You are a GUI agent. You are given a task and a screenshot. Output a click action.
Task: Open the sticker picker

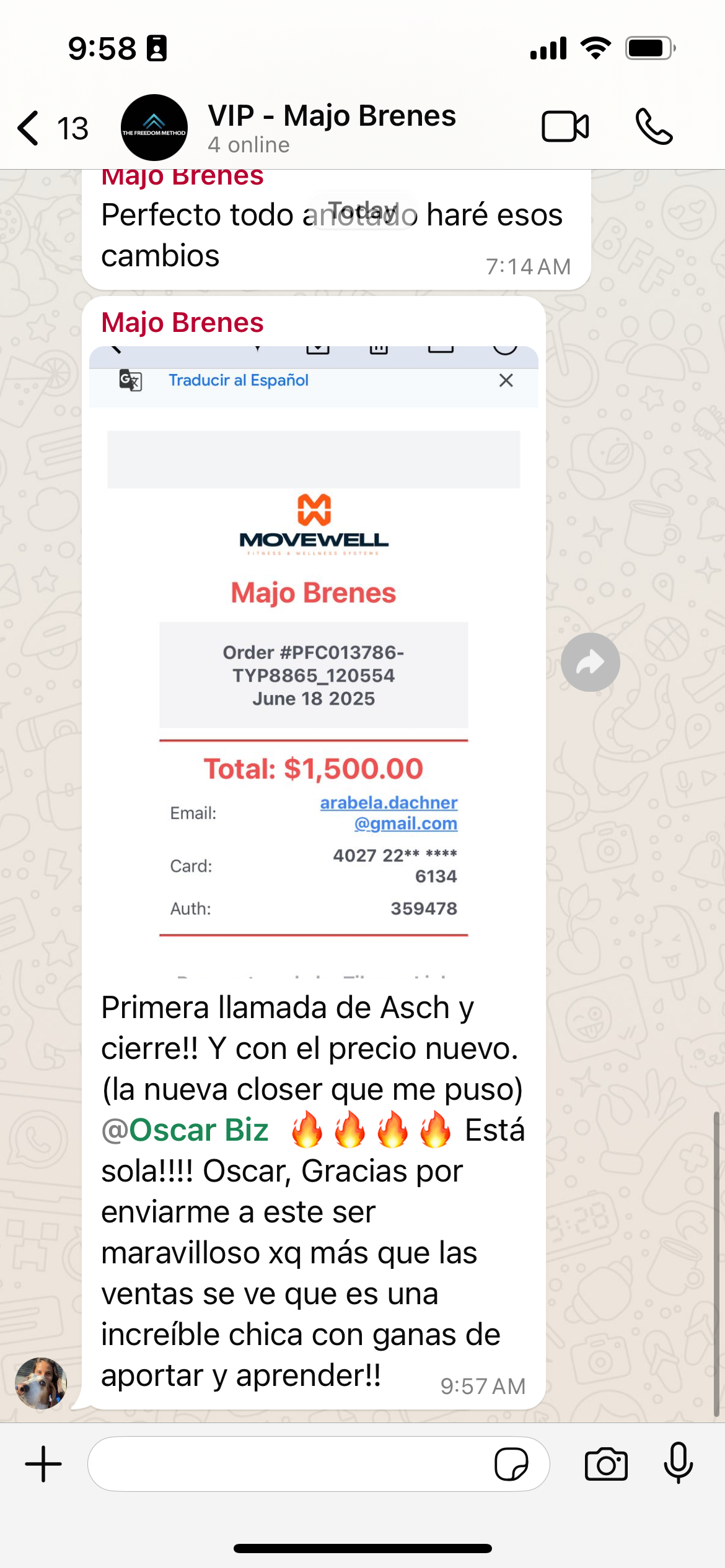pos(511,1464)
